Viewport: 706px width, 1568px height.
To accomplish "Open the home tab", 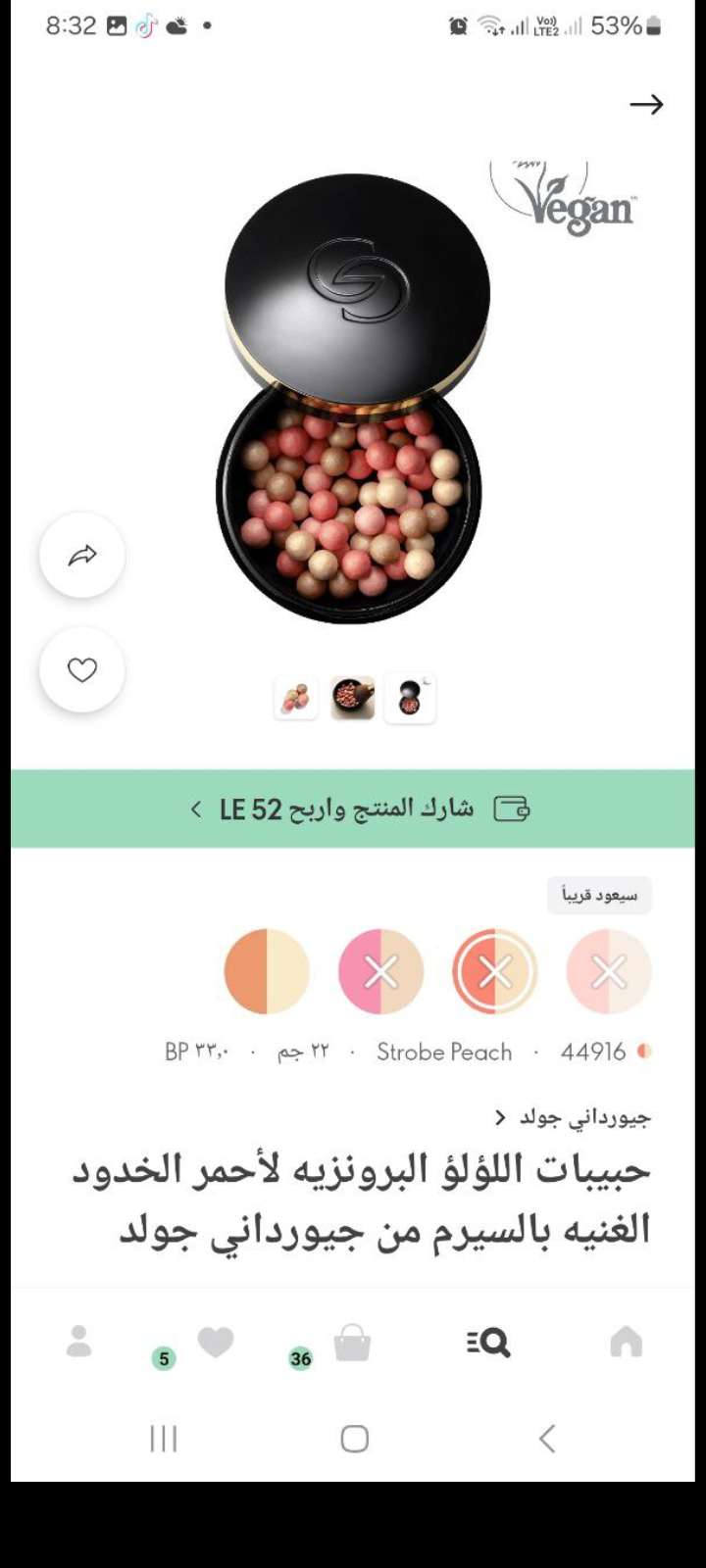I will click(626, 1342).
